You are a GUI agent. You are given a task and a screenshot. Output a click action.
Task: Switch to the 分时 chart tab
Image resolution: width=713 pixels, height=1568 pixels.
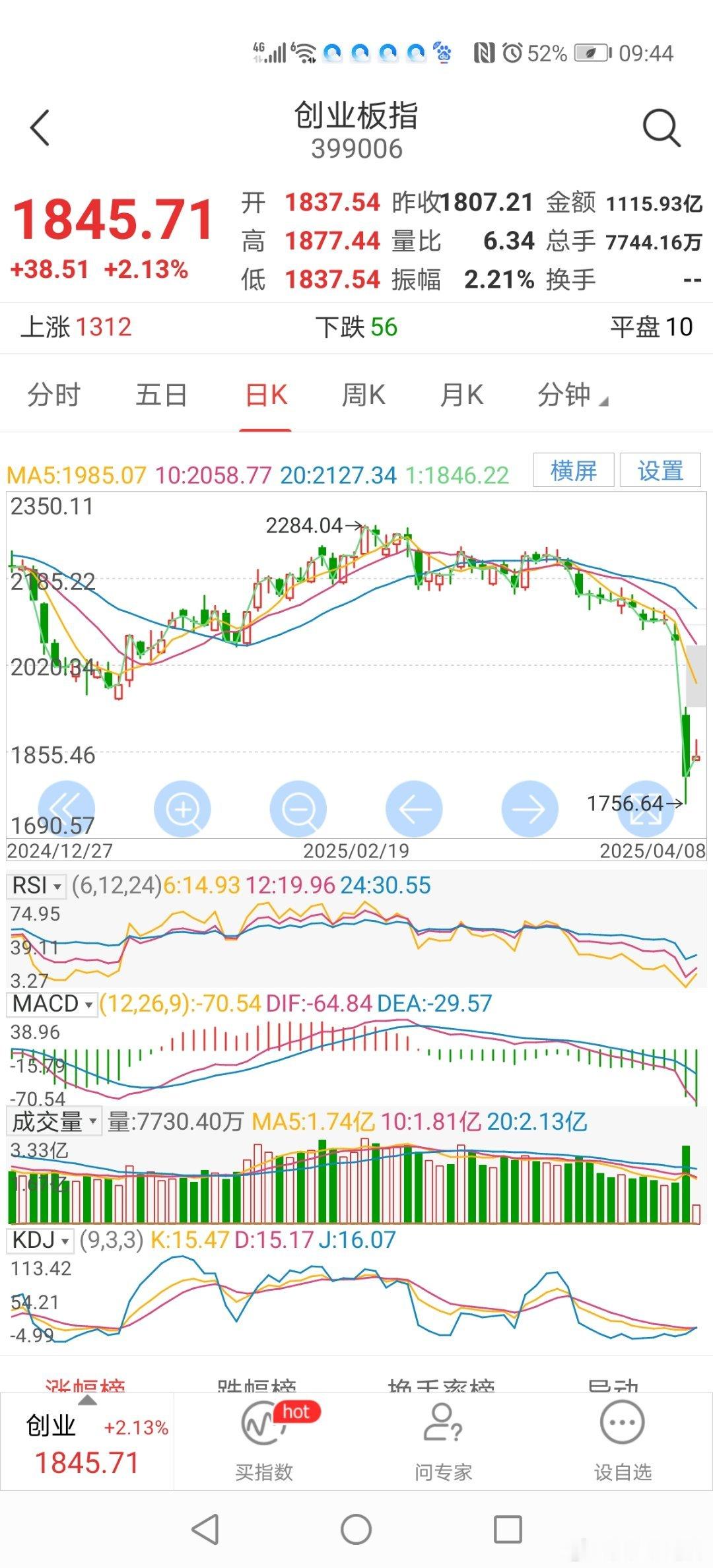pos(53,395)
